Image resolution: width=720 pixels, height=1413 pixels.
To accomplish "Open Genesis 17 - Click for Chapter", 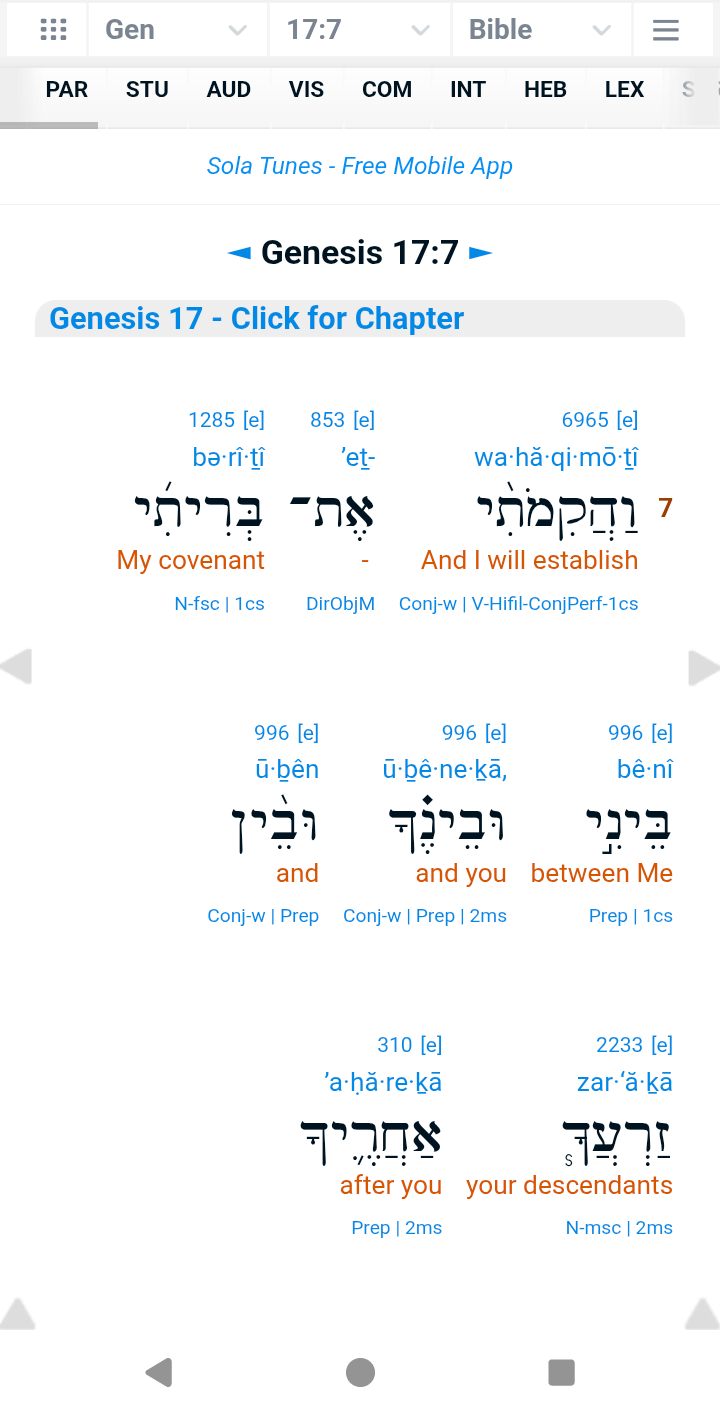I will tap(257, 319).
